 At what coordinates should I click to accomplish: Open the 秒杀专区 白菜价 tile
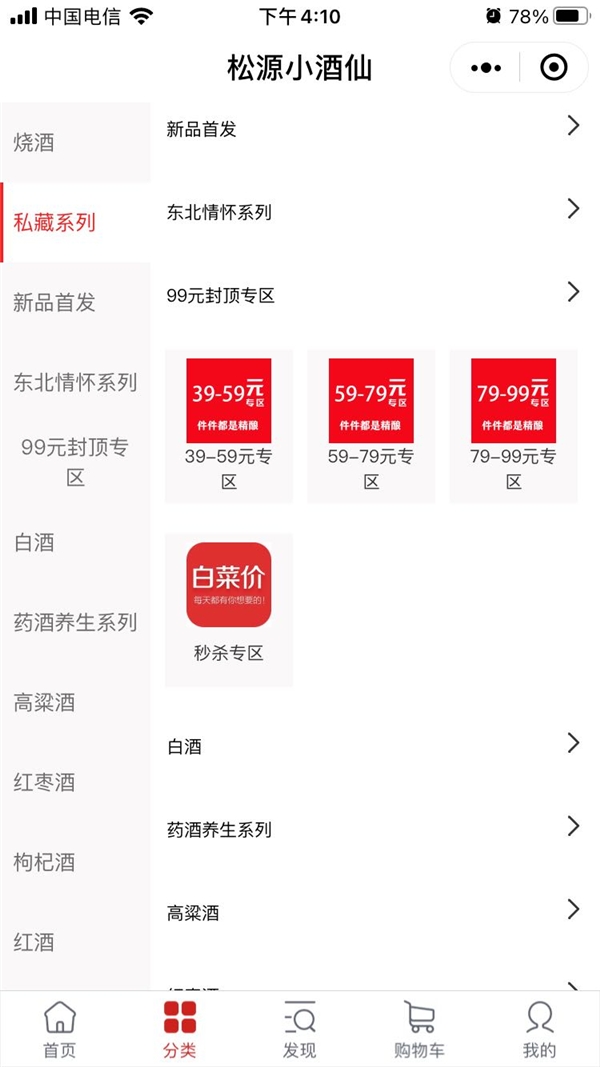tap(229, 606)
